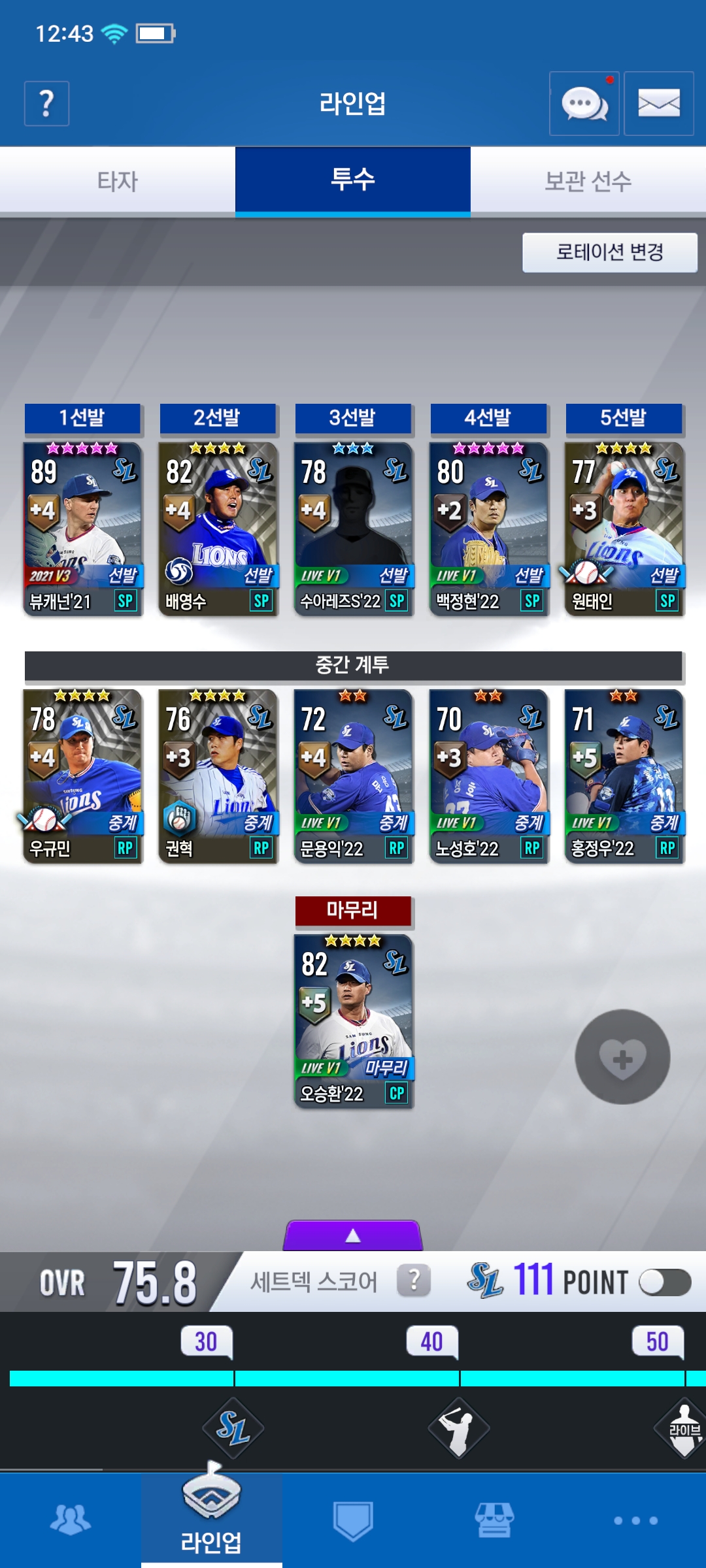Screen dimensions: 706x1568
Task: Open the shop icon in bottom navigation
Action: 494,1520
